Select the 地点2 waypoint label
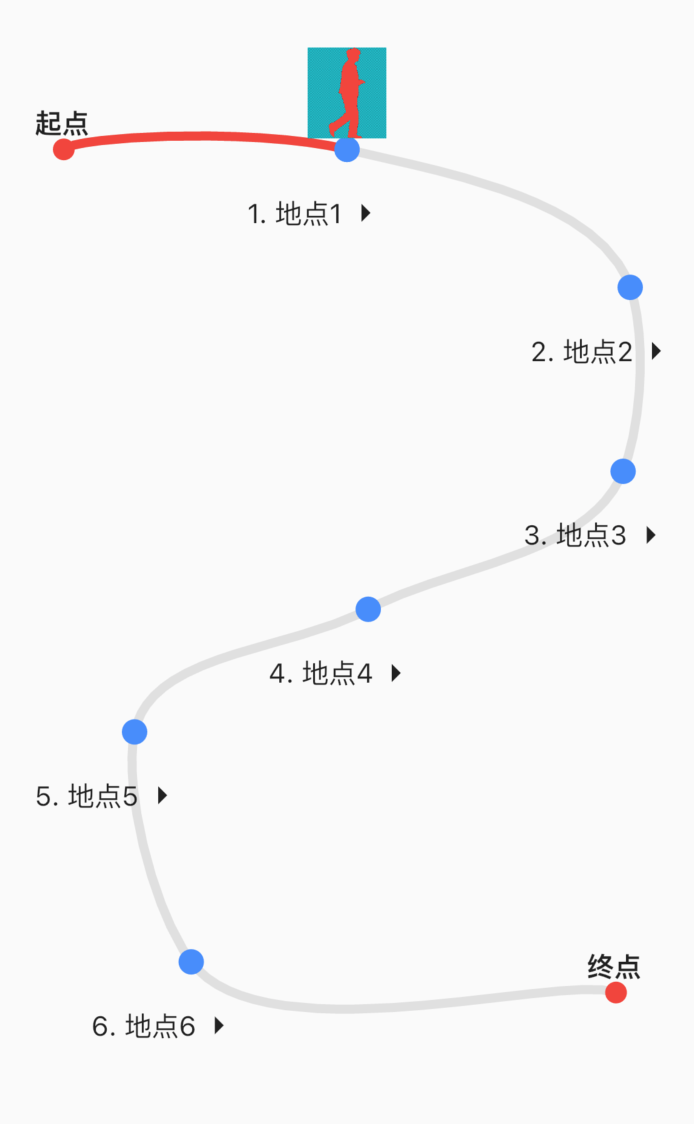The image size is (694, 1124). point(596,352)
